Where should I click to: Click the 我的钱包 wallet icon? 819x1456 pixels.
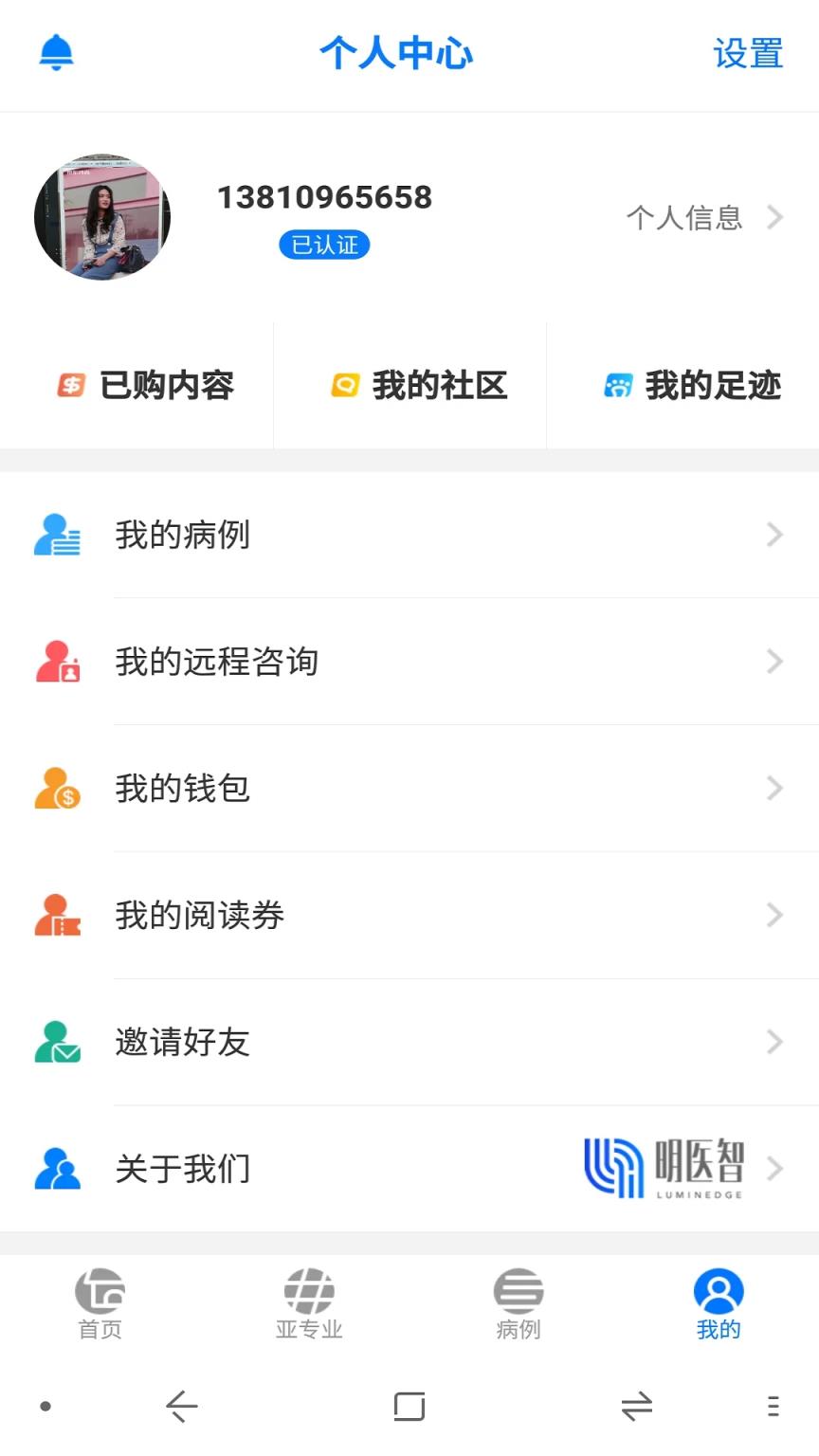56,789
